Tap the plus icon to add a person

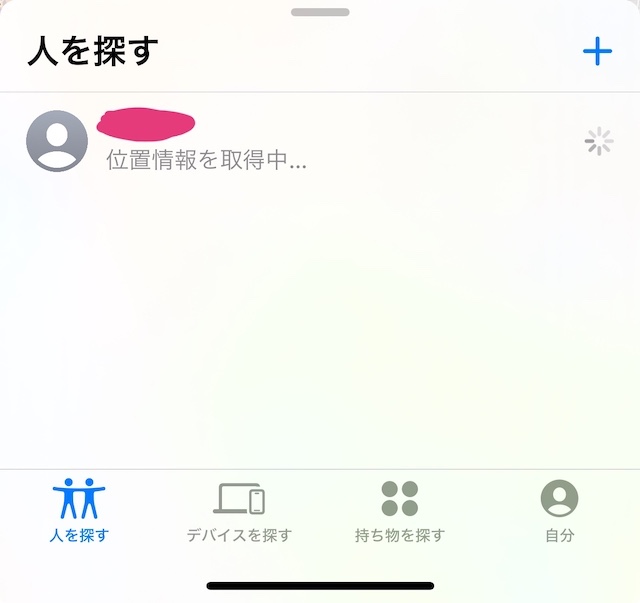point(597,51)
